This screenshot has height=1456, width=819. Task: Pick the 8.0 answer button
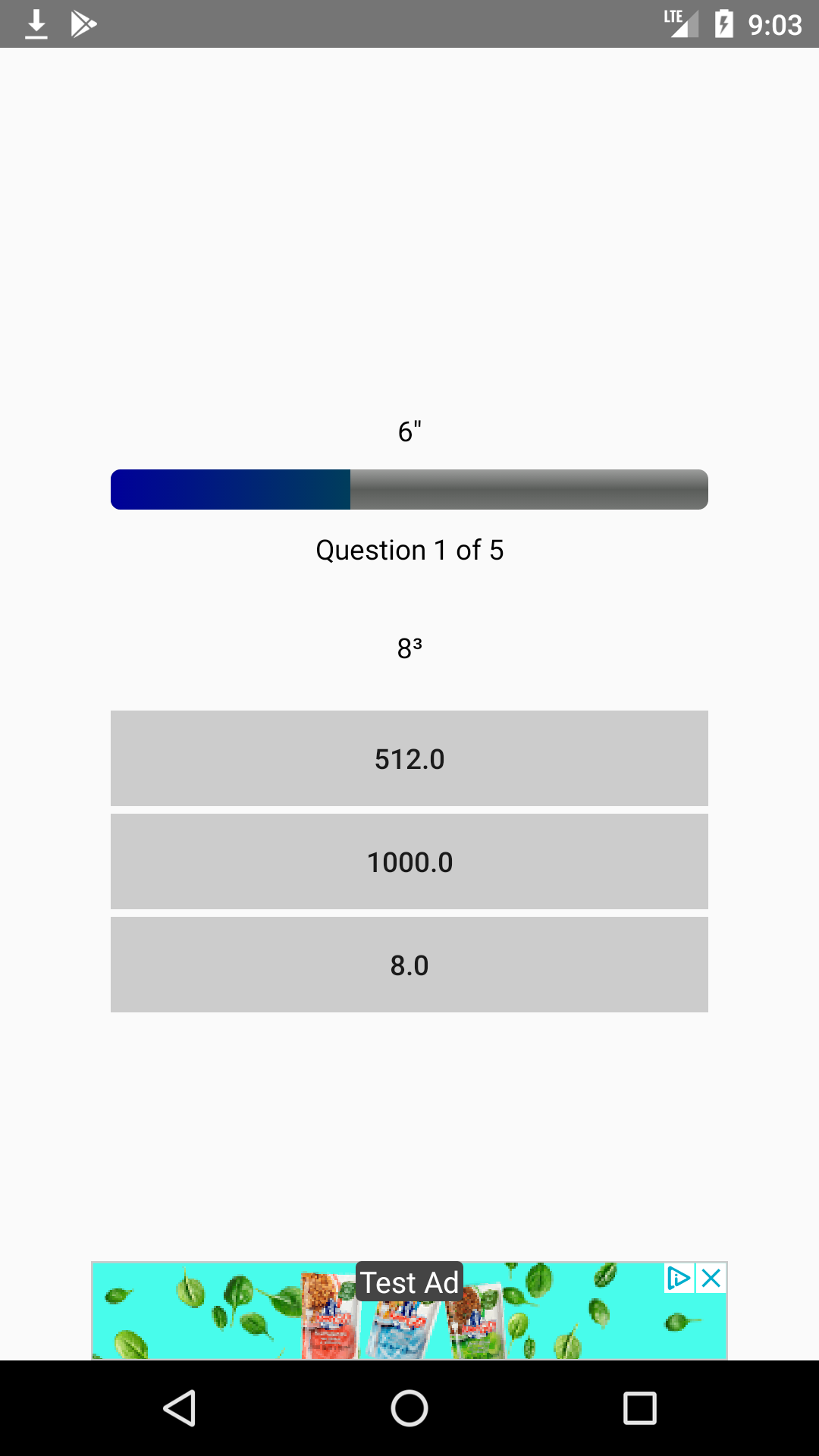point(409,965)
